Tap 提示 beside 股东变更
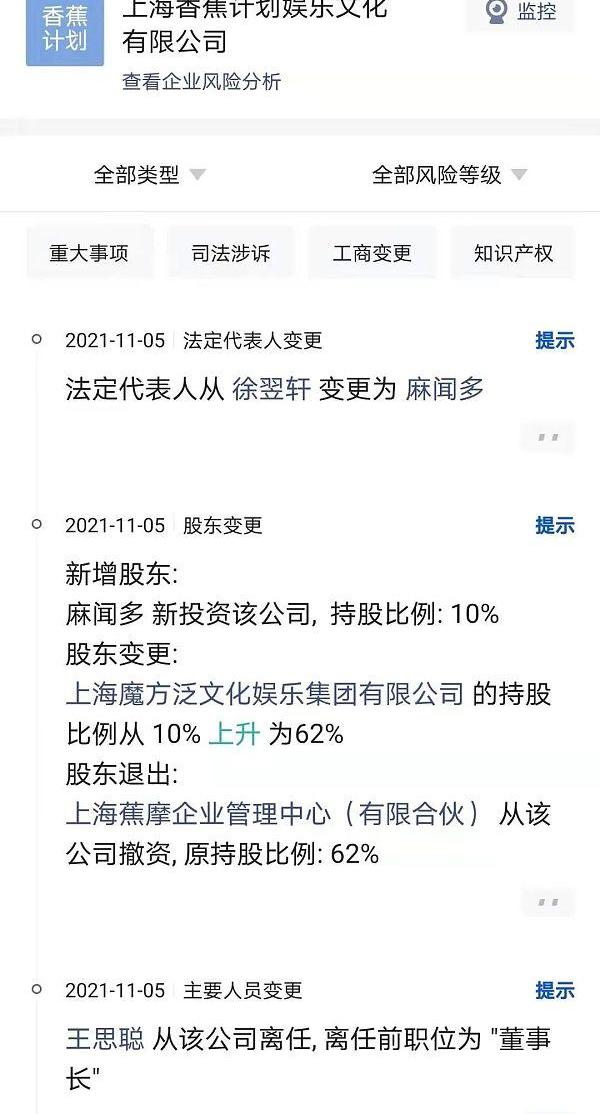Screen dimensions: 600x1114 (x=555, y=525)
